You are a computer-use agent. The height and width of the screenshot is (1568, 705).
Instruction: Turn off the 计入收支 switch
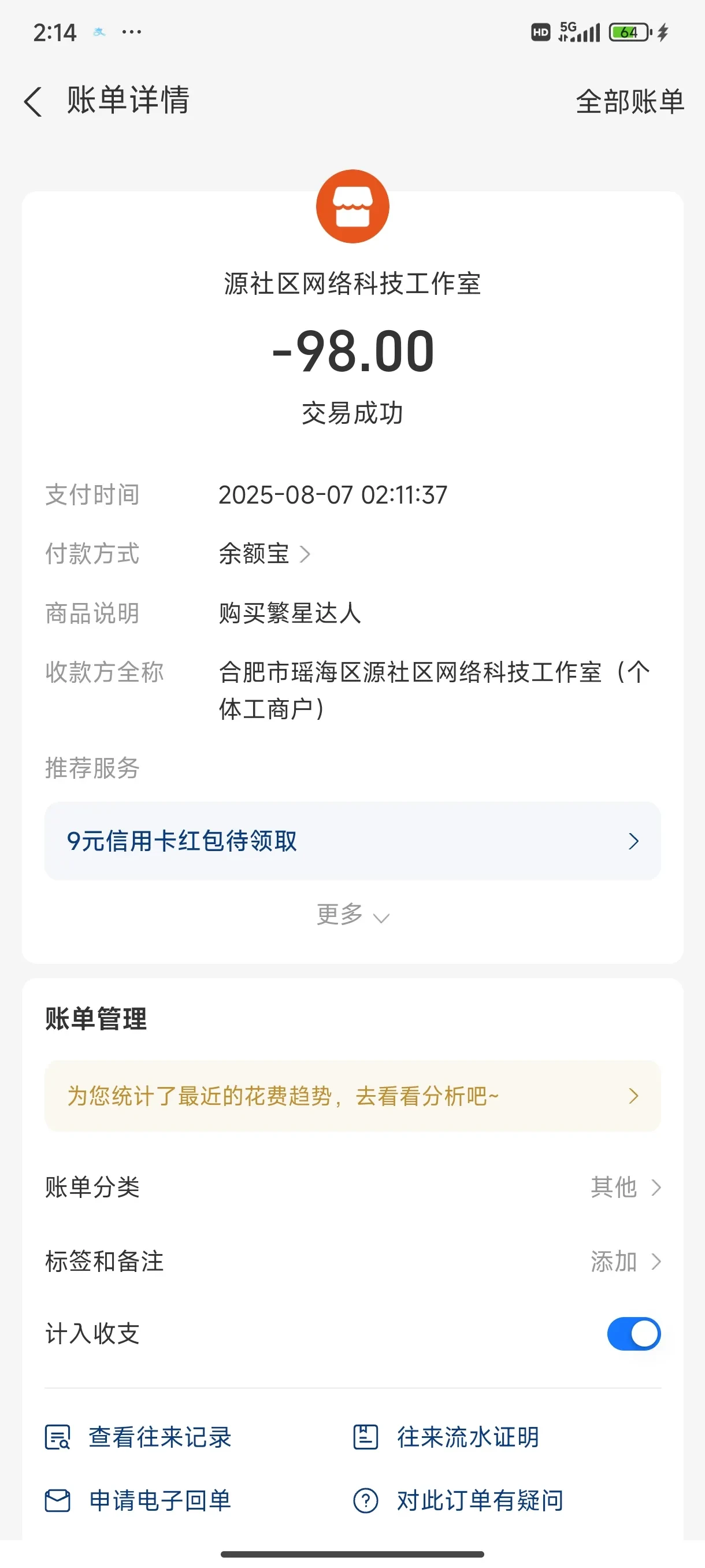pos(633,1334)
